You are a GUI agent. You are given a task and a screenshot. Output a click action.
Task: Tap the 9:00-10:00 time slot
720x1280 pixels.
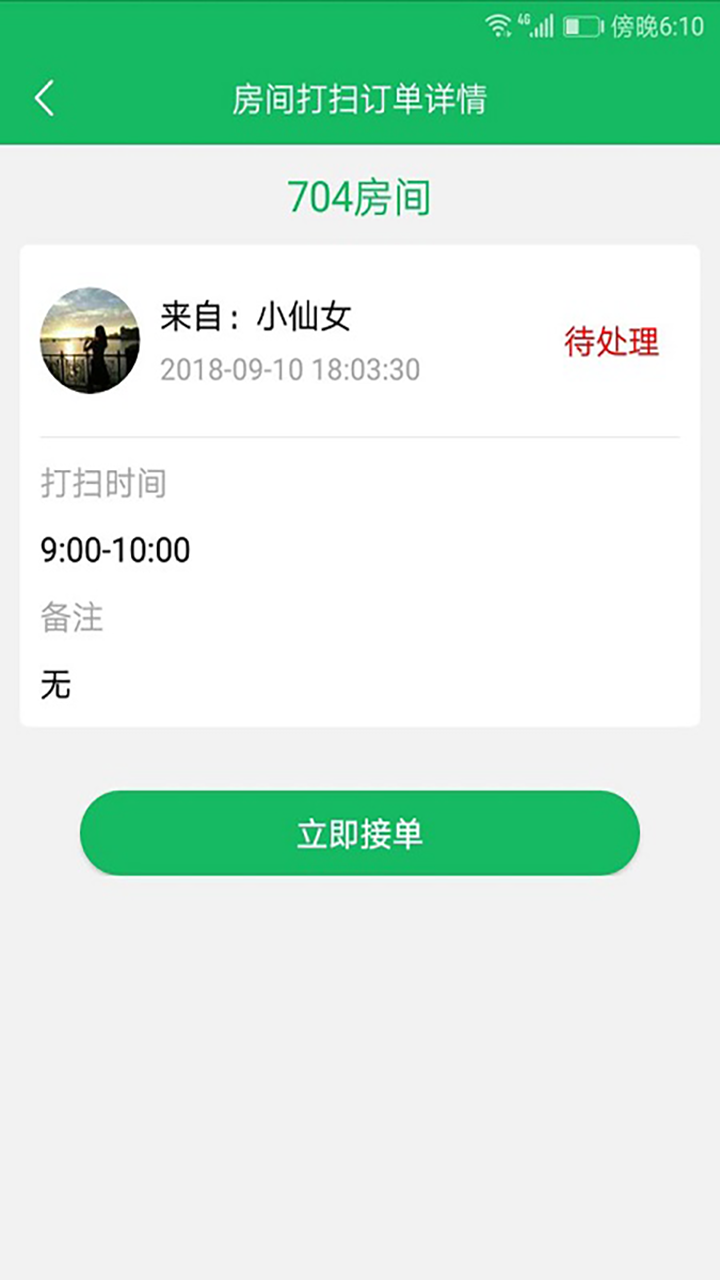114,549
